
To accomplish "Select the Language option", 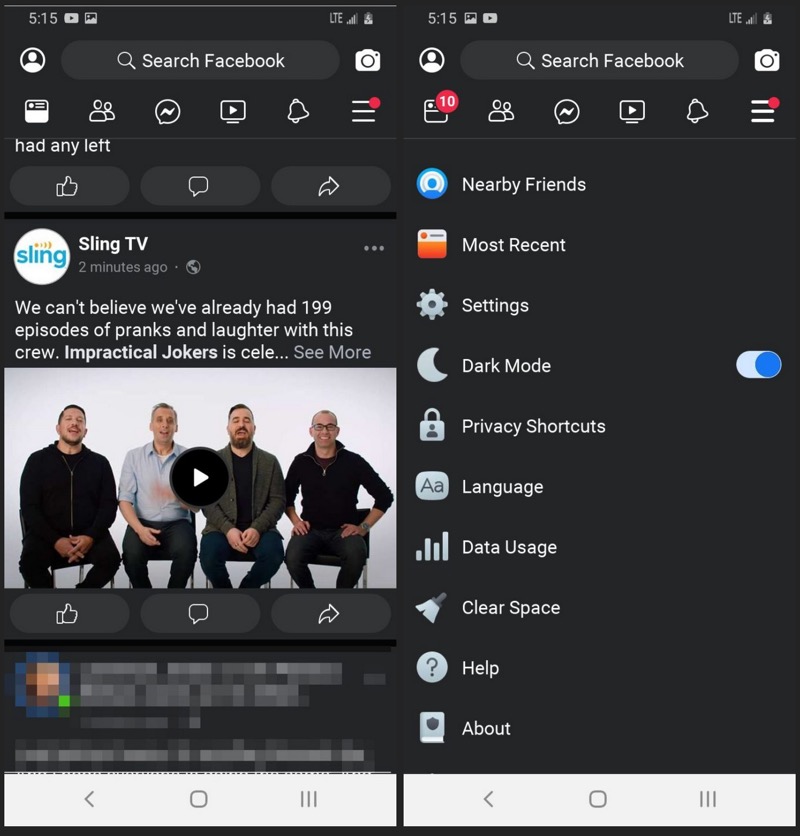I will pos(502,487).
